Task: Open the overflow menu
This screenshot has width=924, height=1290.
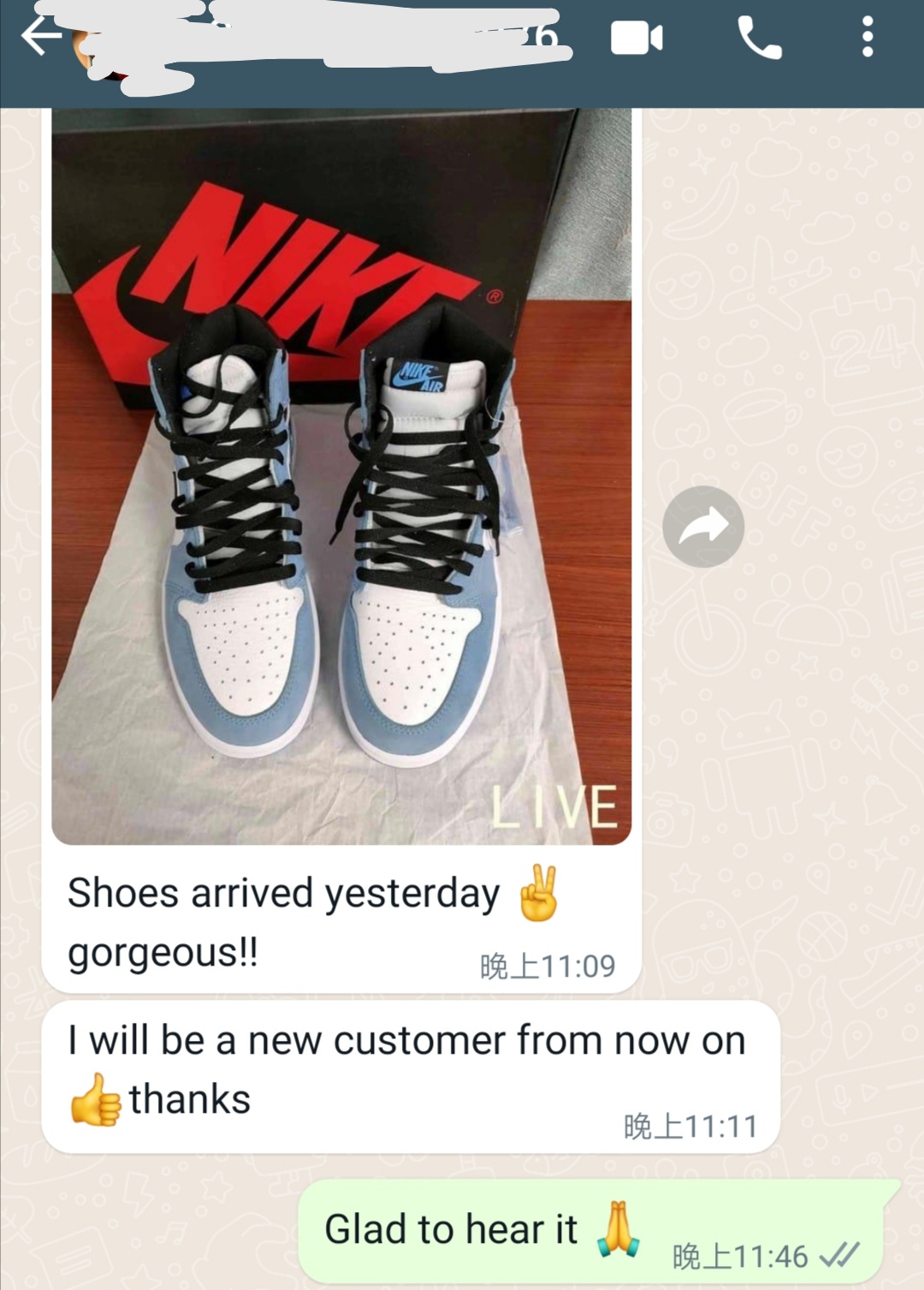Action: point(868,39)
